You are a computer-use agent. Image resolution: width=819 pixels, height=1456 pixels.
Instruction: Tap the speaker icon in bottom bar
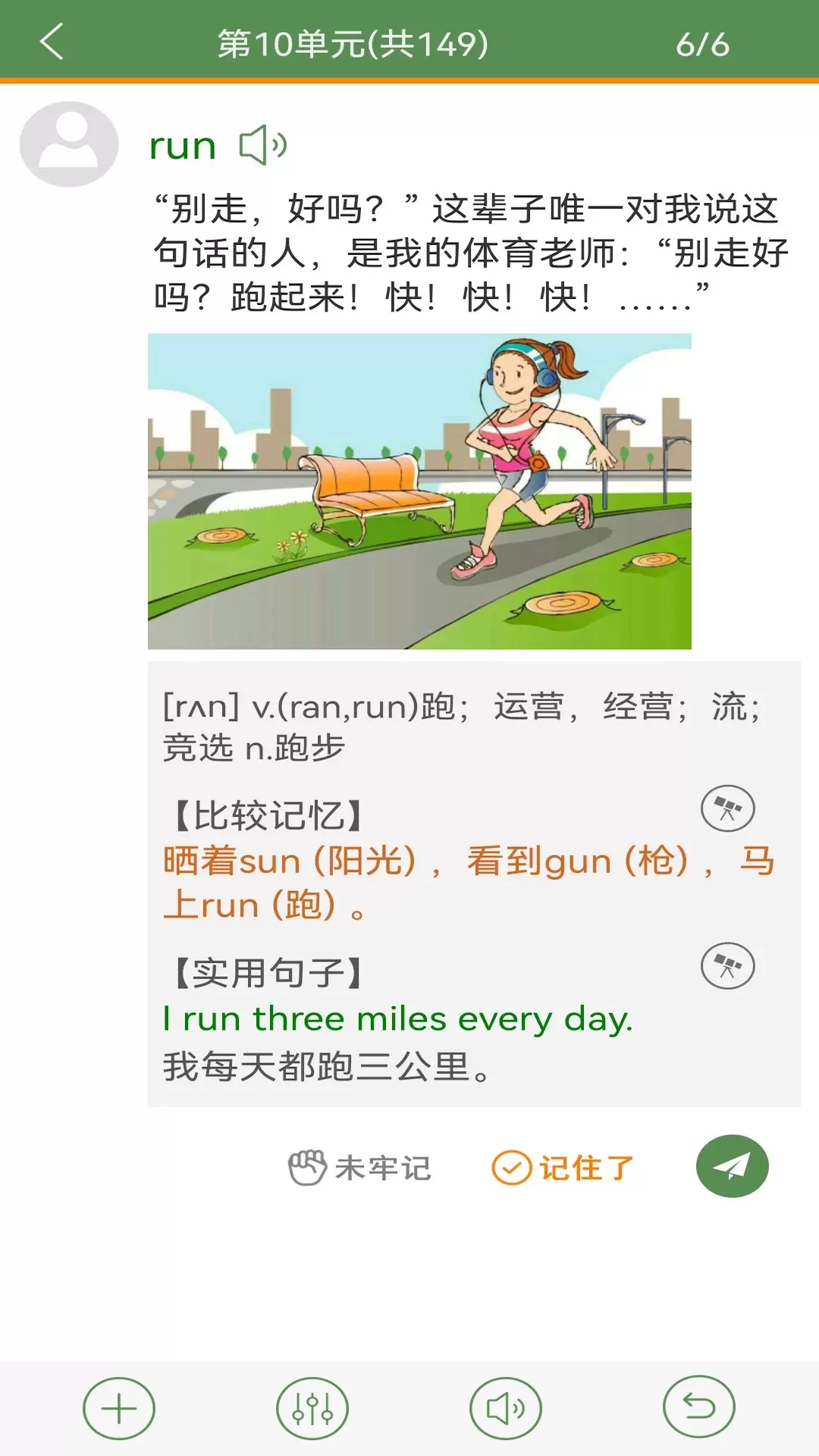[506, 1408]
